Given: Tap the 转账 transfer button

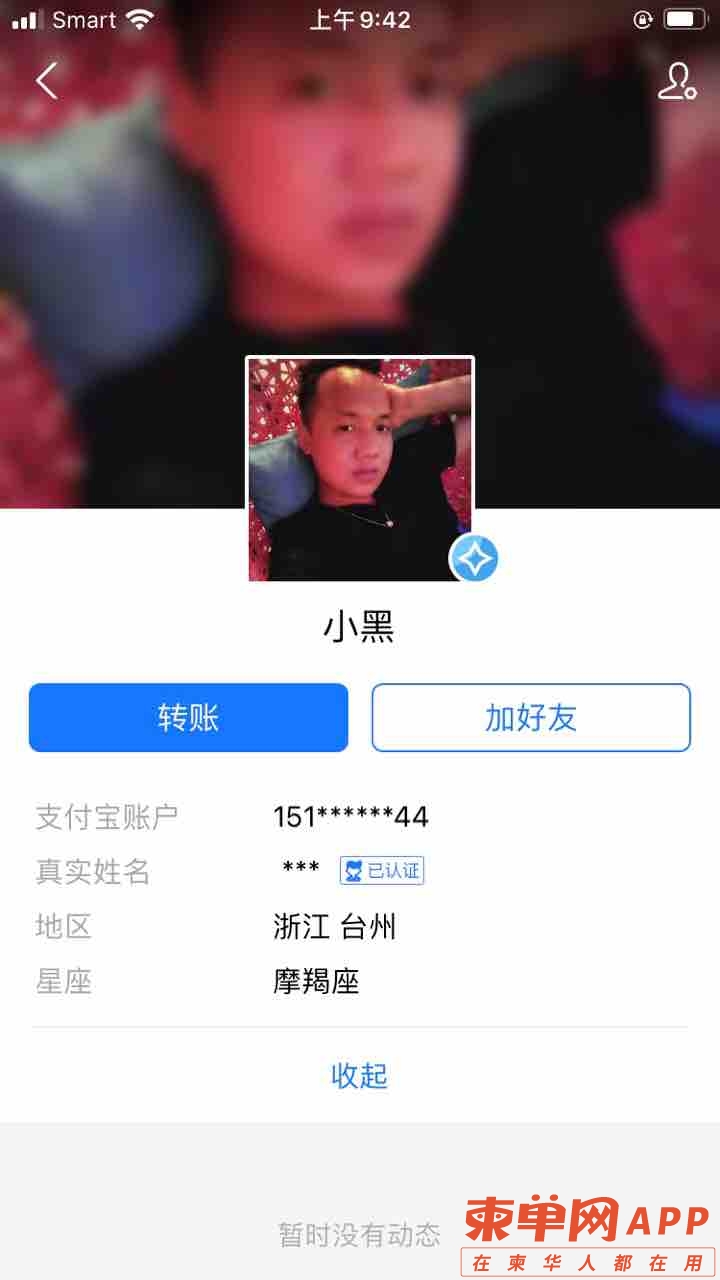Looking at the screenshot, I should (188, 717).
